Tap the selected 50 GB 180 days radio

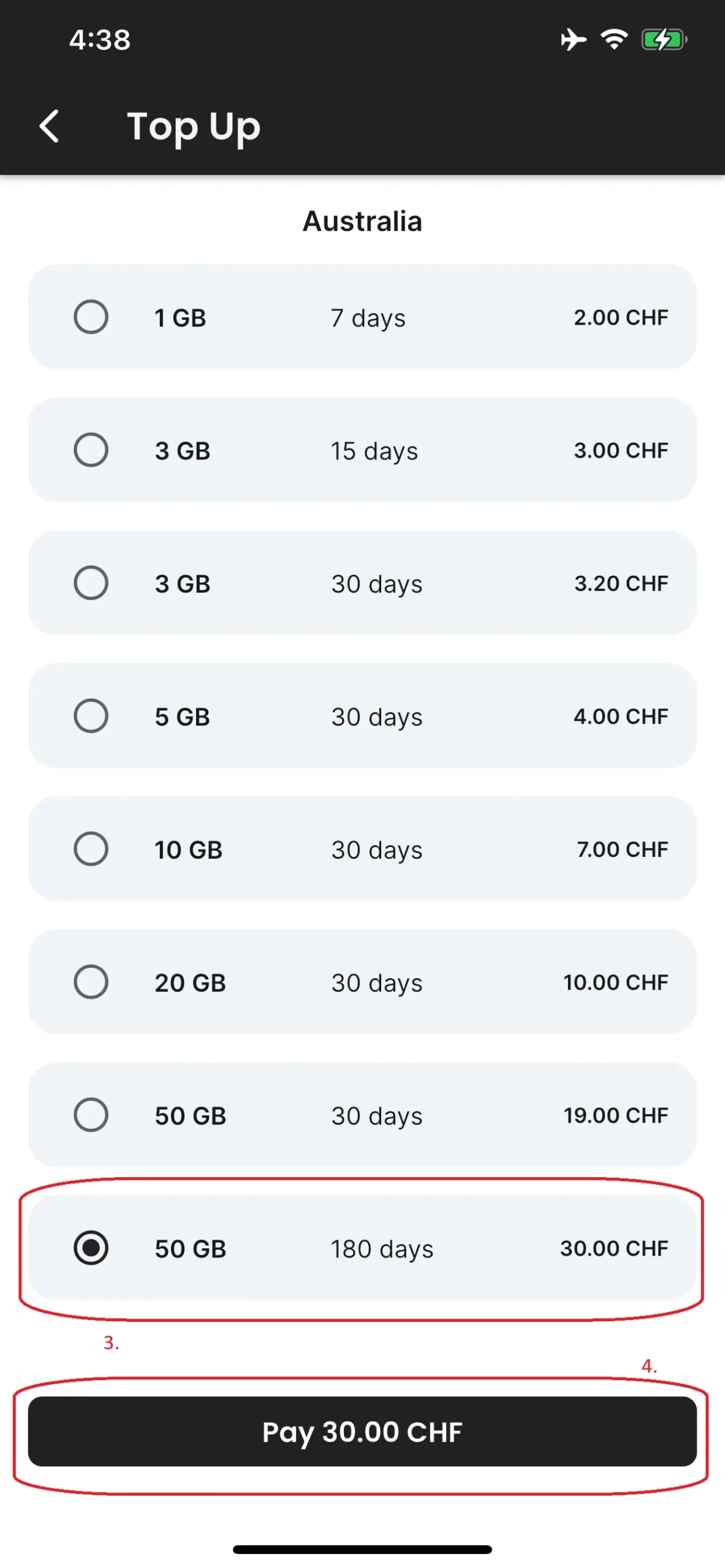point(91,1248)
